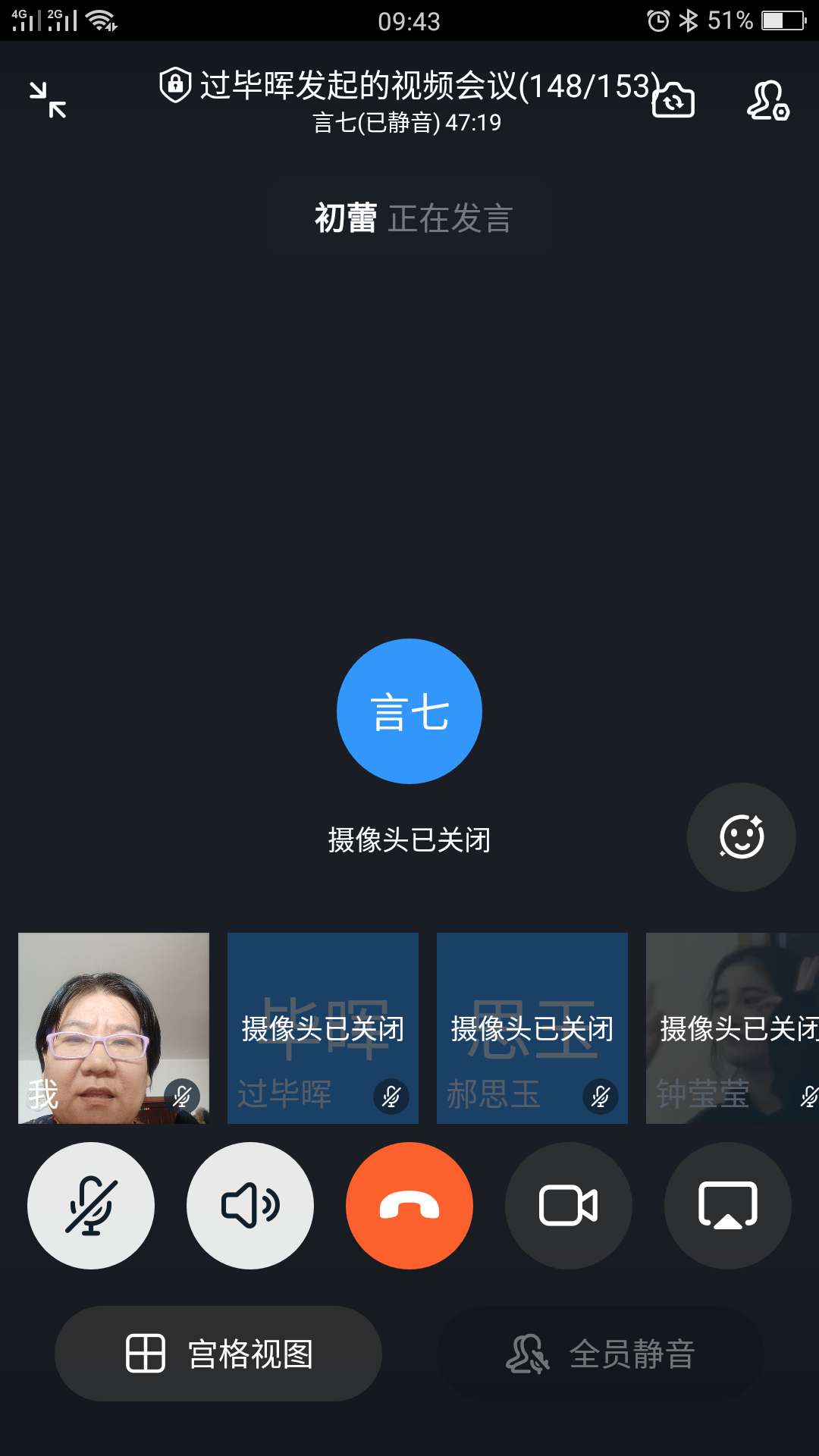Toggle the speaker output
Image resolution: width=819 pixels, height=1456 pixels.
pyautogui.click(x=250, y=1206)
